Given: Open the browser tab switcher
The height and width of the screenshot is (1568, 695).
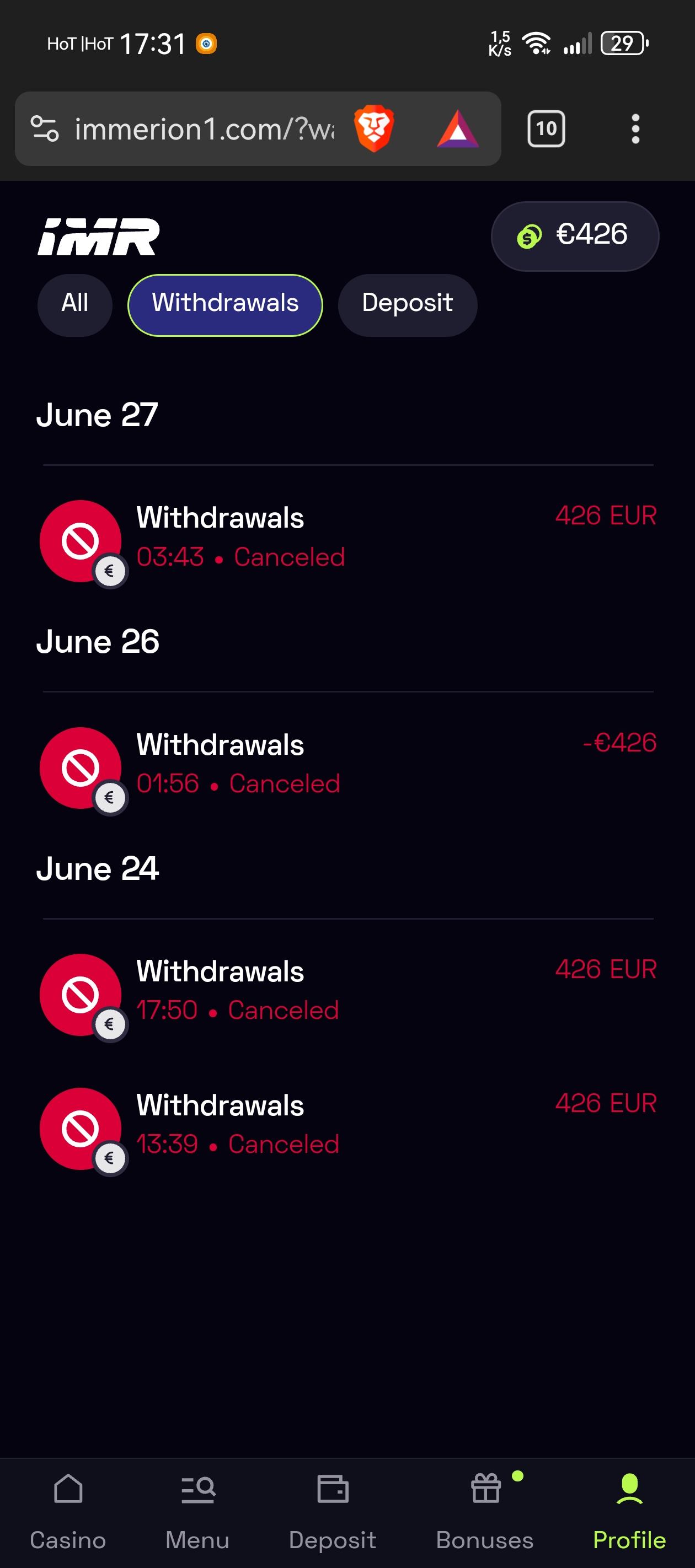Looking at the screenshot, I should click(x=546, y=129).
